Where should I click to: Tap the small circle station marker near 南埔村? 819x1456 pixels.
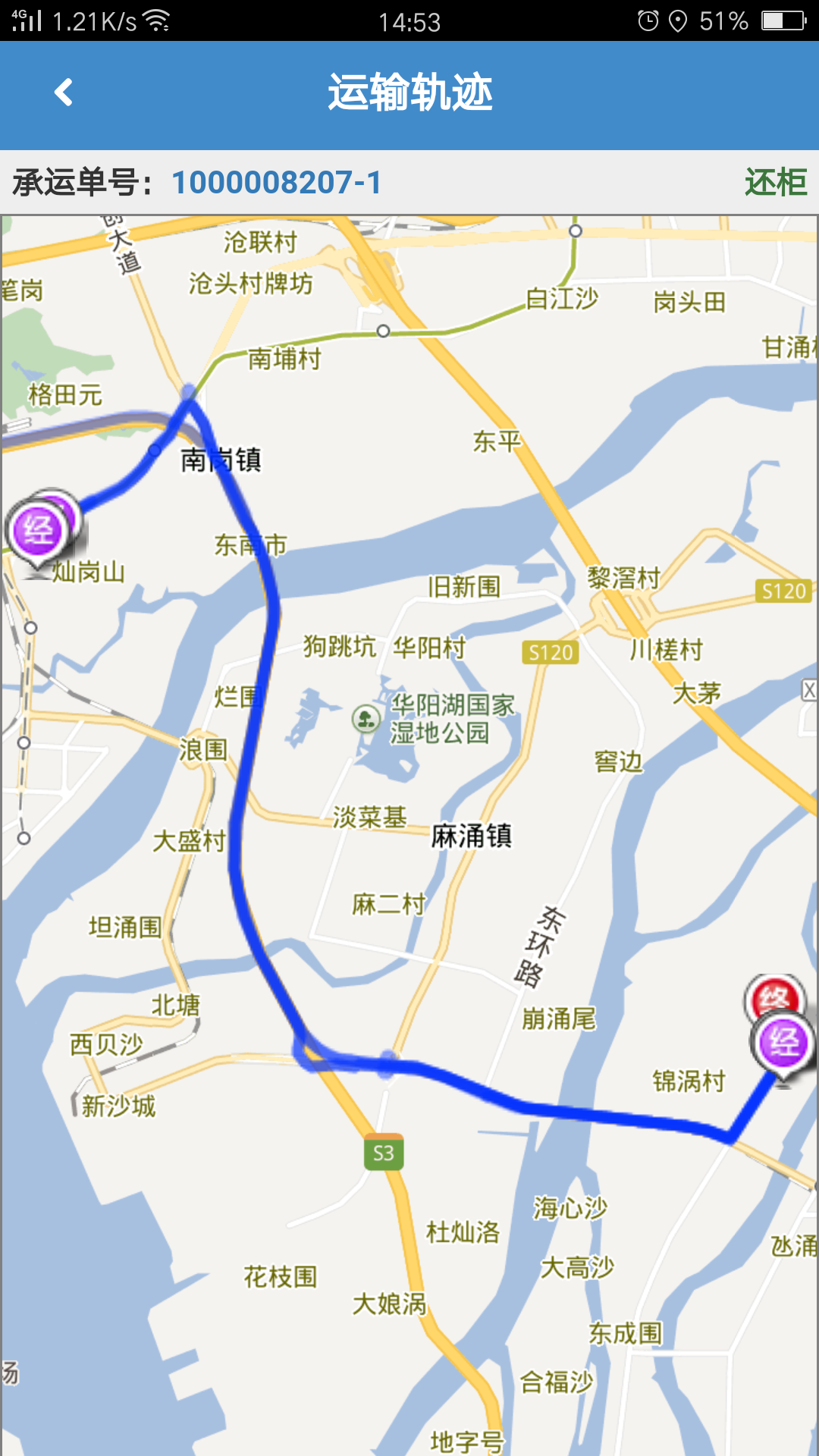(x=383, y=330)
